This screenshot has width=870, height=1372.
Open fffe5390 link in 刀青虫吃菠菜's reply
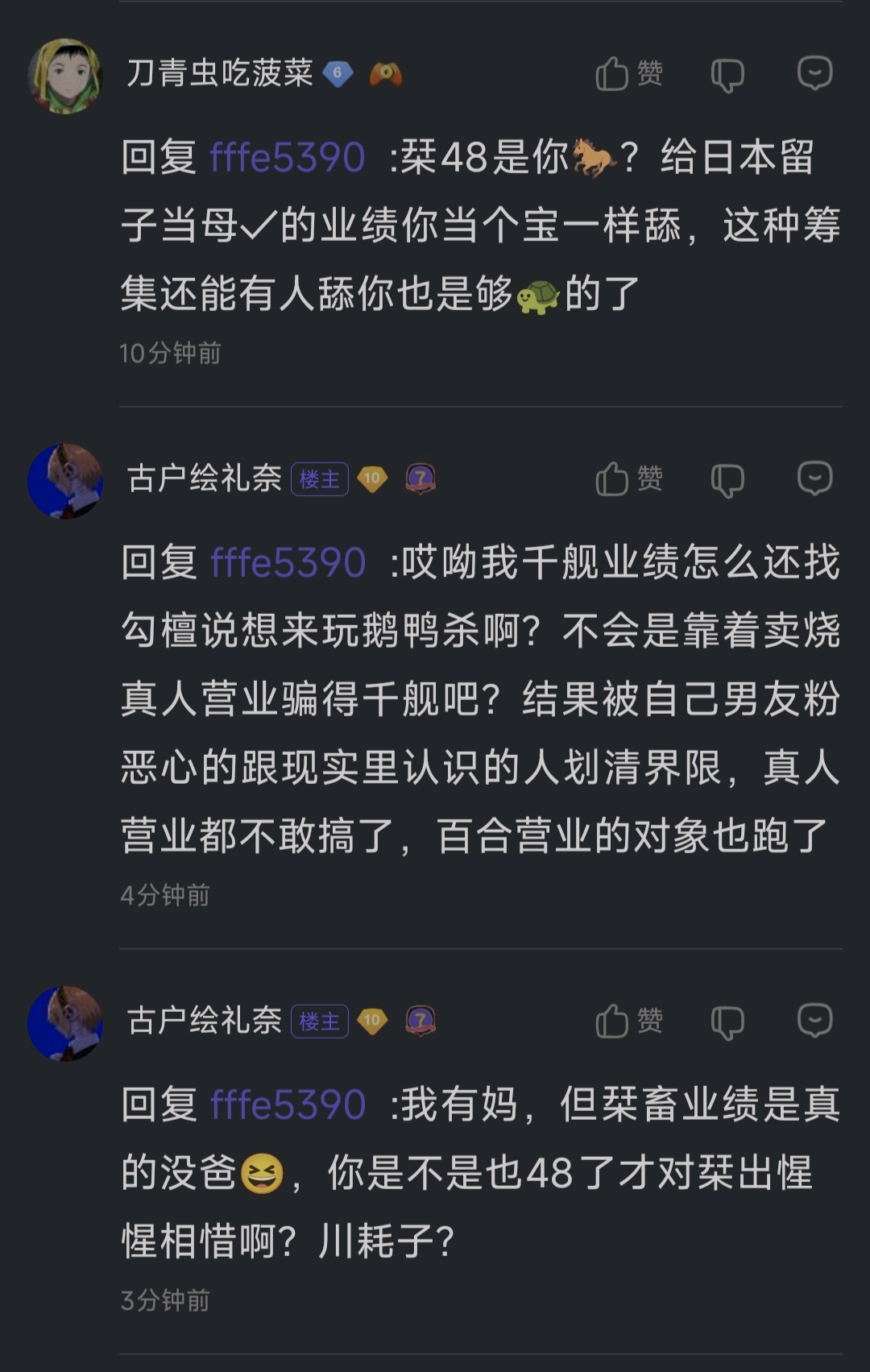pos(288,157)
